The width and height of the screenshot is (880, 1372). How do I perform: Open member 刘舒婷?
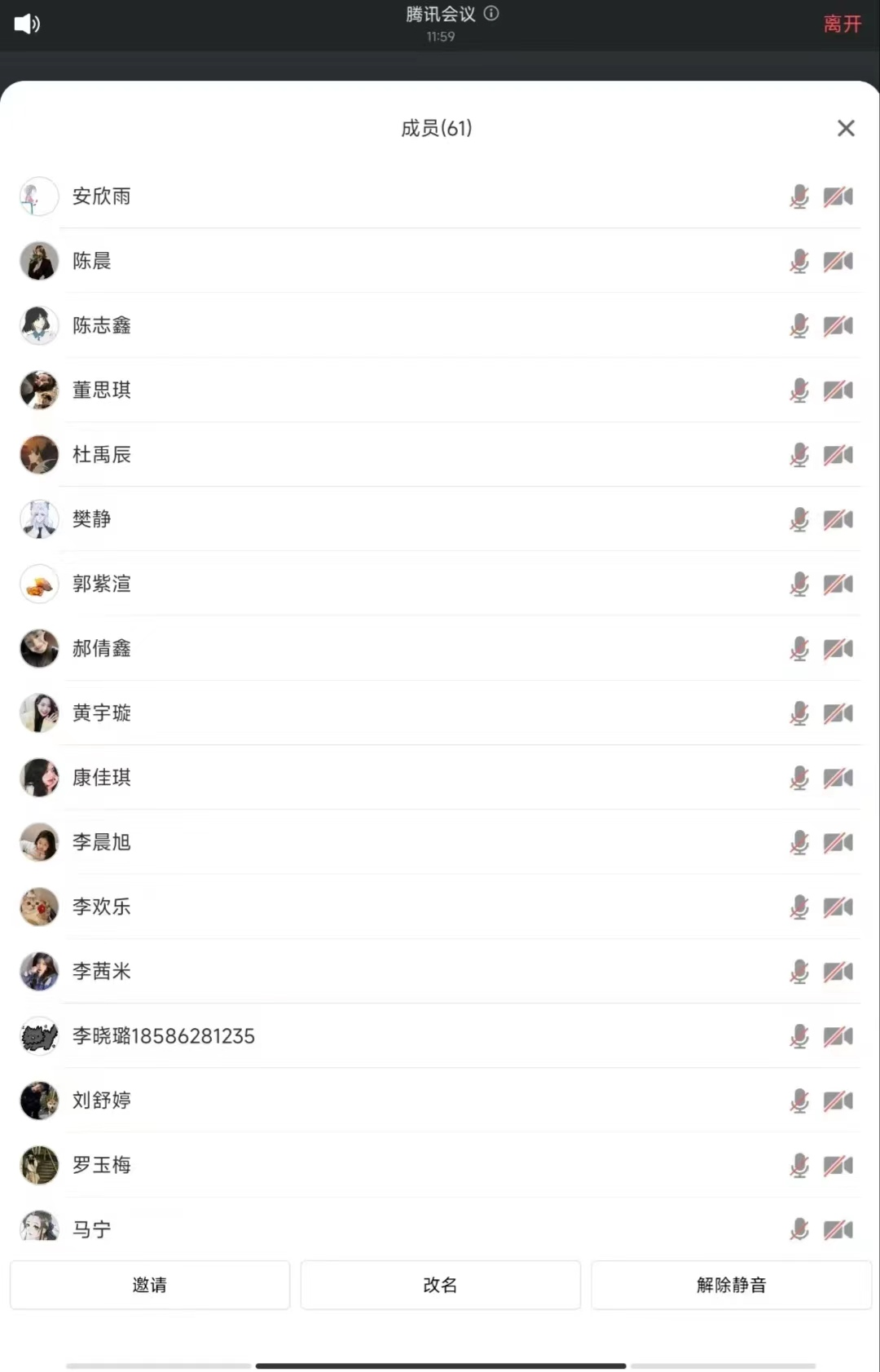coord(102,1101)
